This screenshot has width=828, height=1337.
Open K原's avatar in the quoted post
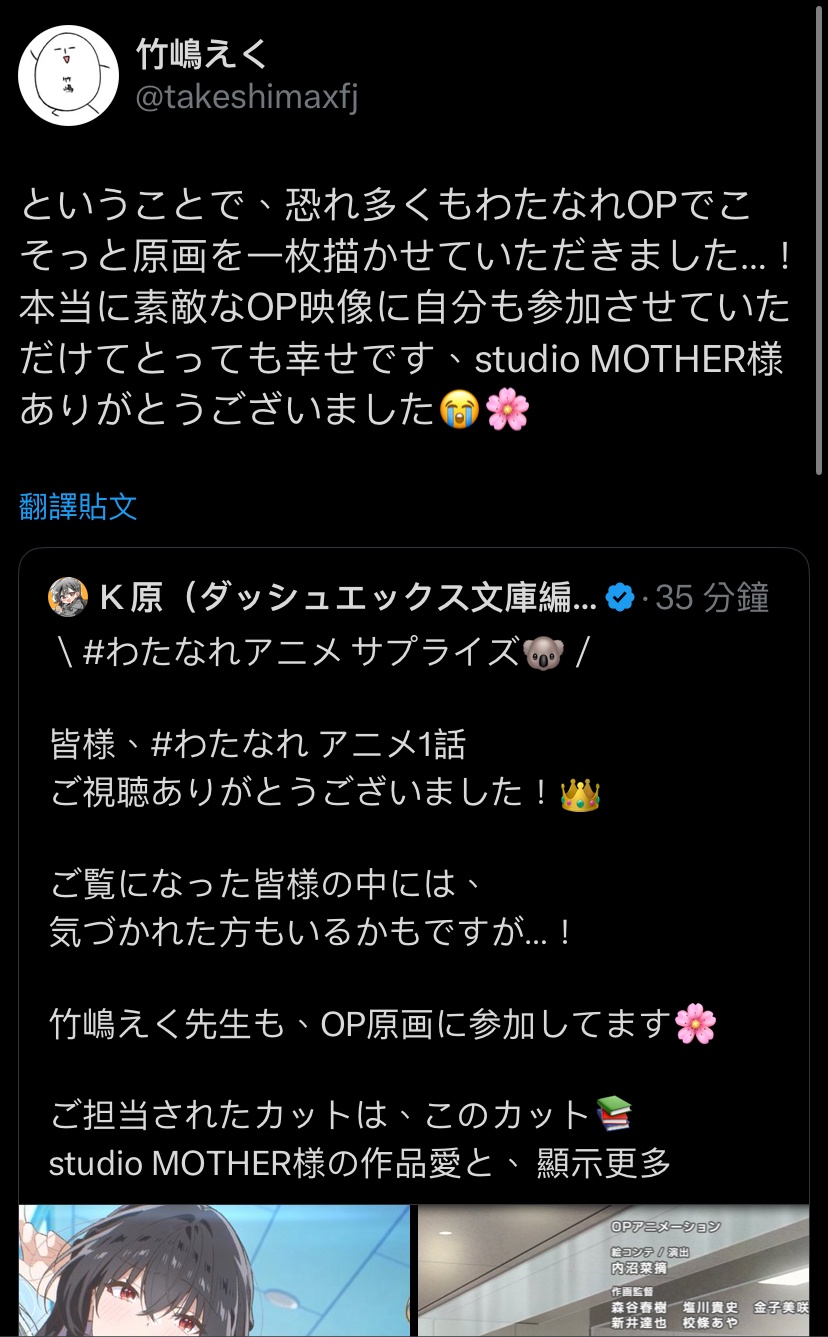68,598
